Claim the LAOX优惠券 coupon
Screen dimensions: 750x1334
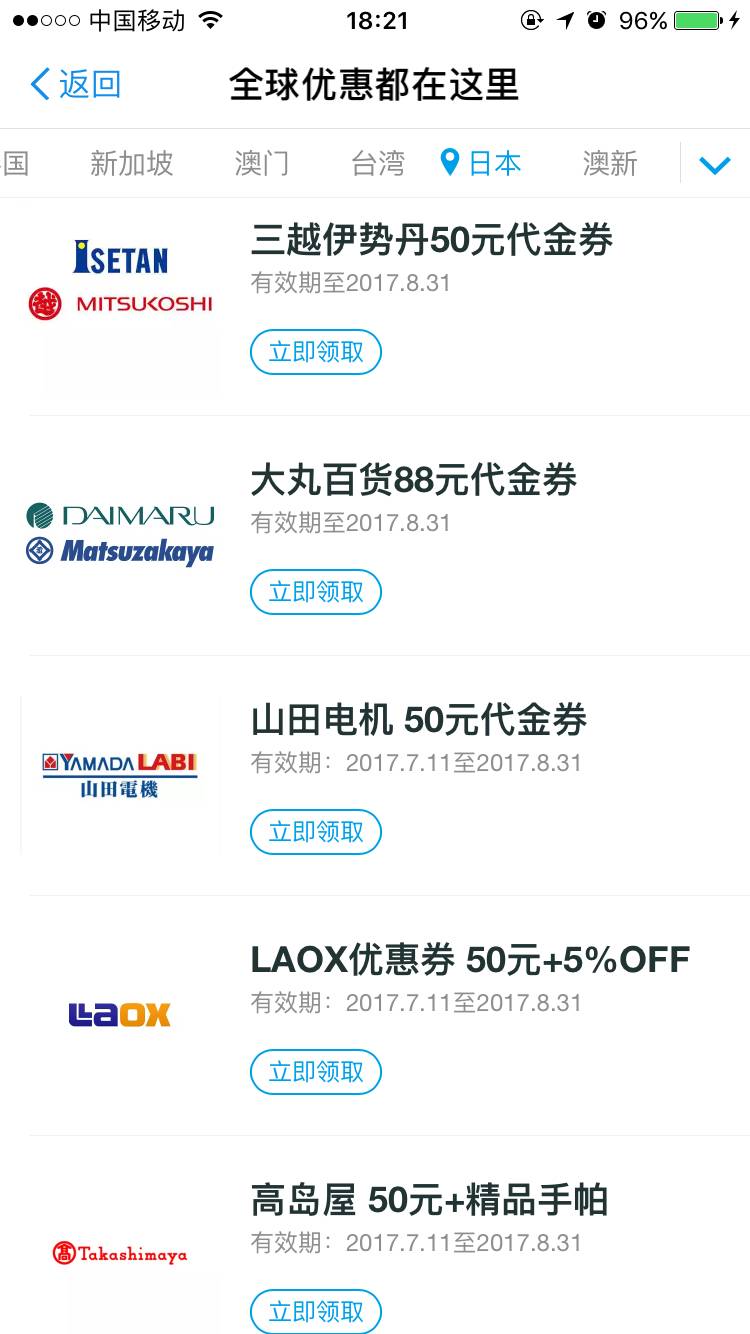point(316,1071)
